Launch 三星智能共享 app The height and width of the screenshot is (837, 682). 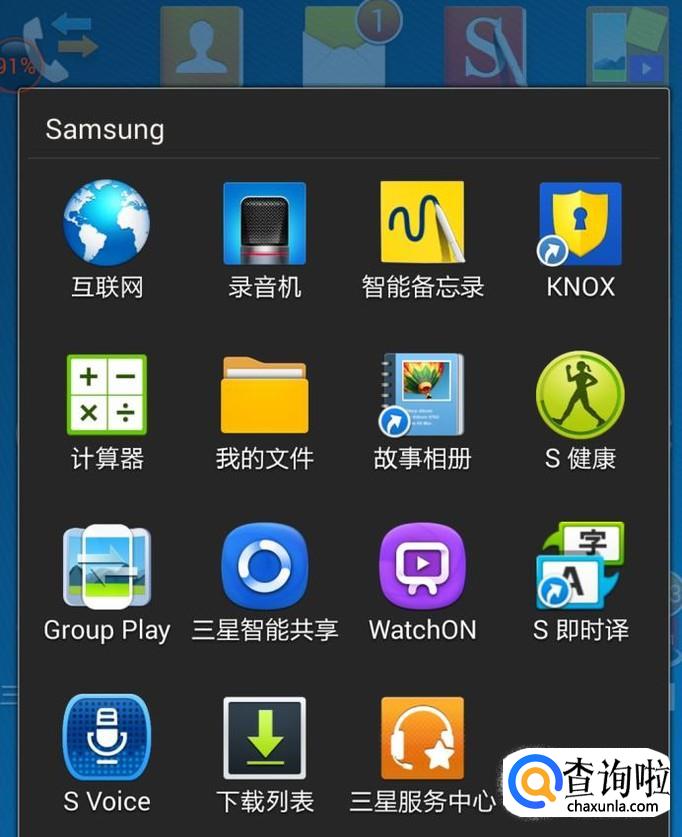[x=264, y=567]
